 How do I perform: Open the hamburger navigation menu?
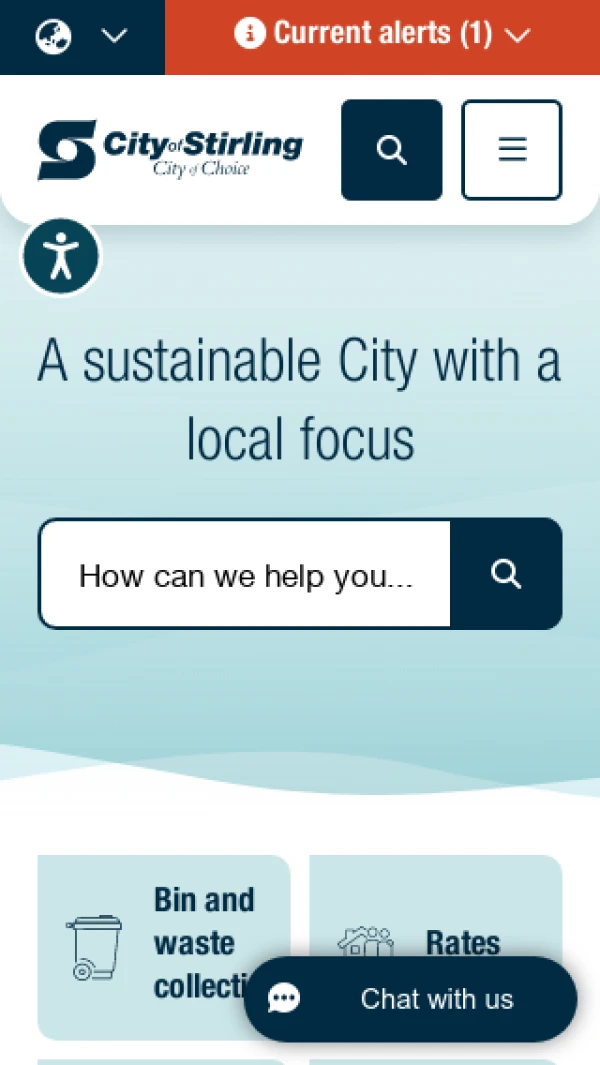tap(511, 150)
